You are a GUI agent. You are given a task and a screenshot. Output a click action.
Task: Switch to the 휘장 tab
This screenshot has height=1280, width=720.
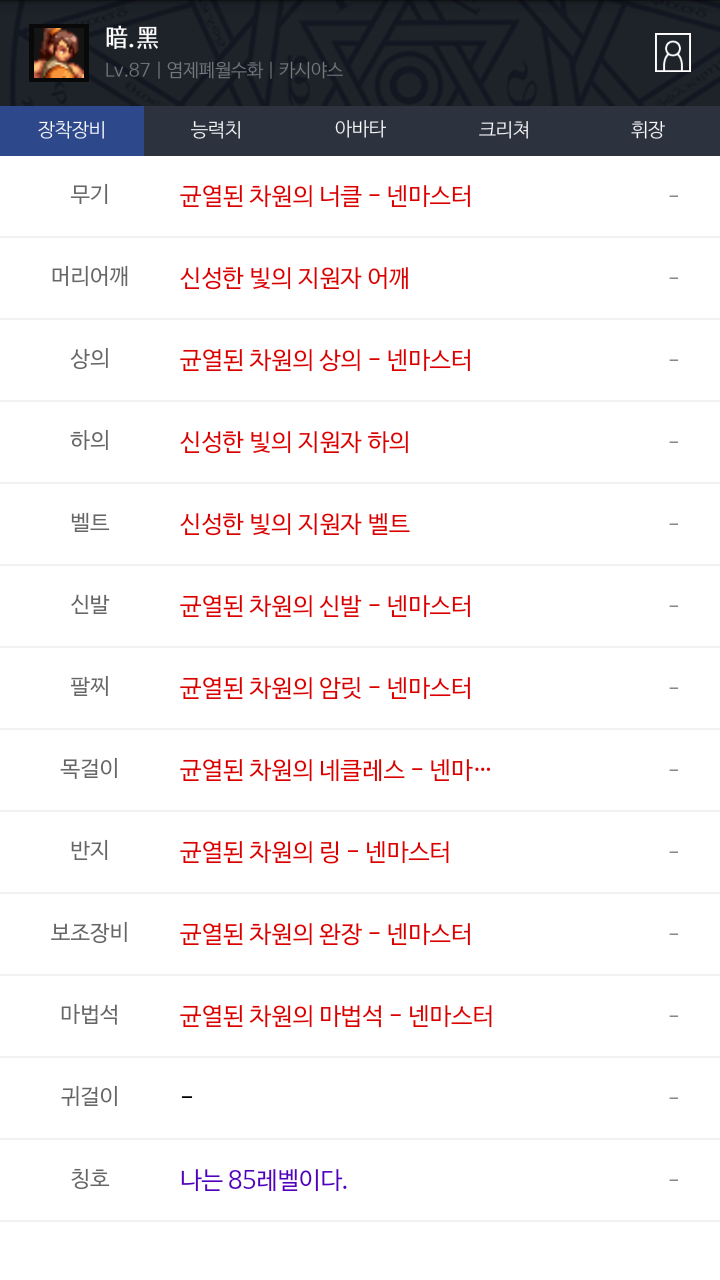pos(647,130)
